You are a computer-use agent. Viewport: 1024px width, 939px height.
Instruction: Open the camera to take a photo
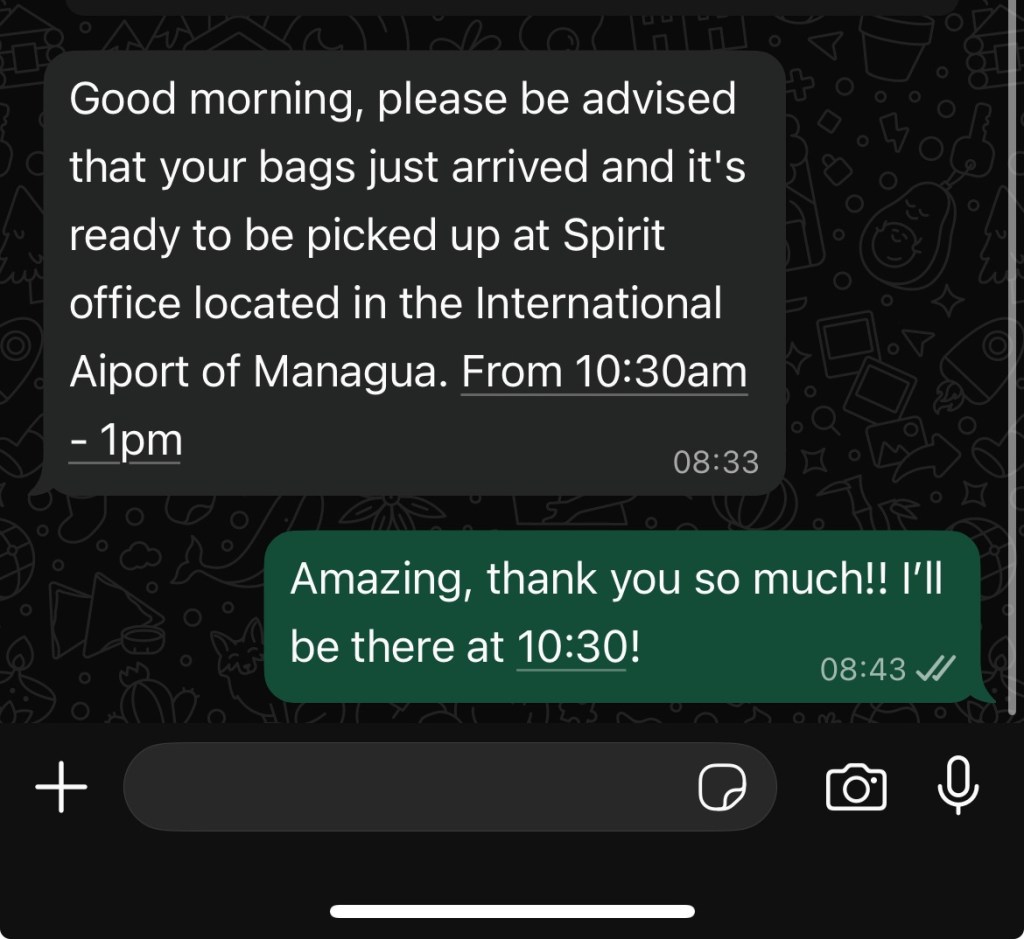[856, 787]
